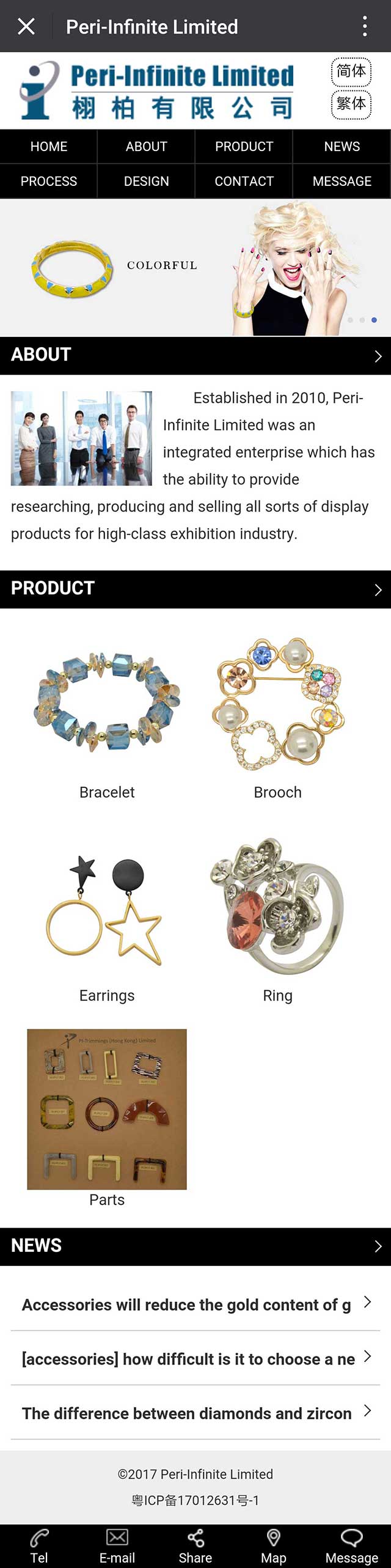Screen dimensions: 391x1568
Task: Expand the PRODUCT section header
Action: point(195,589)
